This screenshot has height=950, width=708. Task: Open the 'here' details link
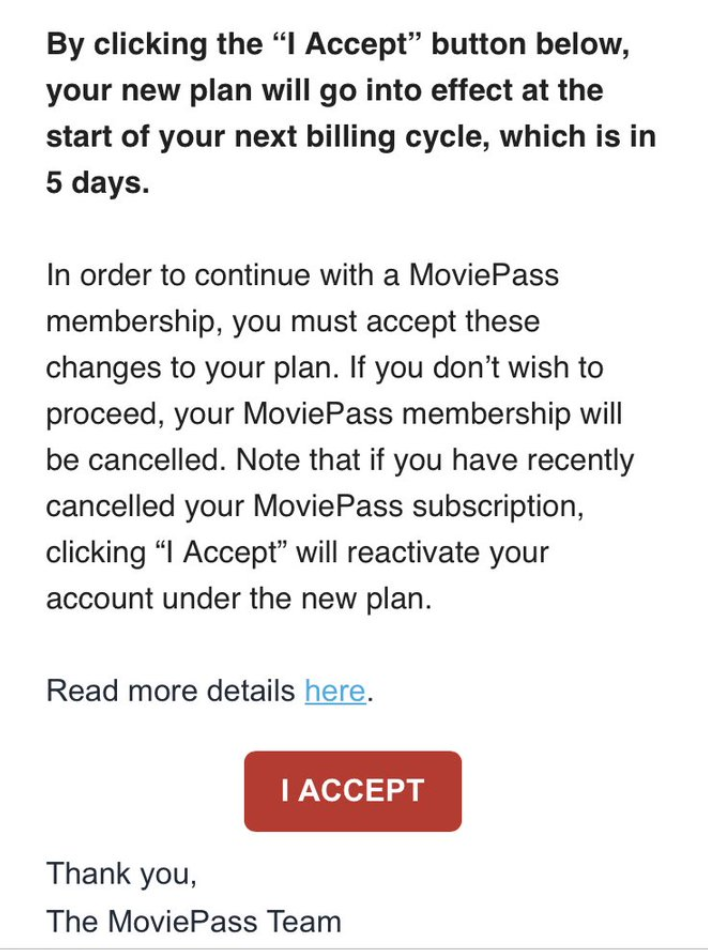pos(335,691)
